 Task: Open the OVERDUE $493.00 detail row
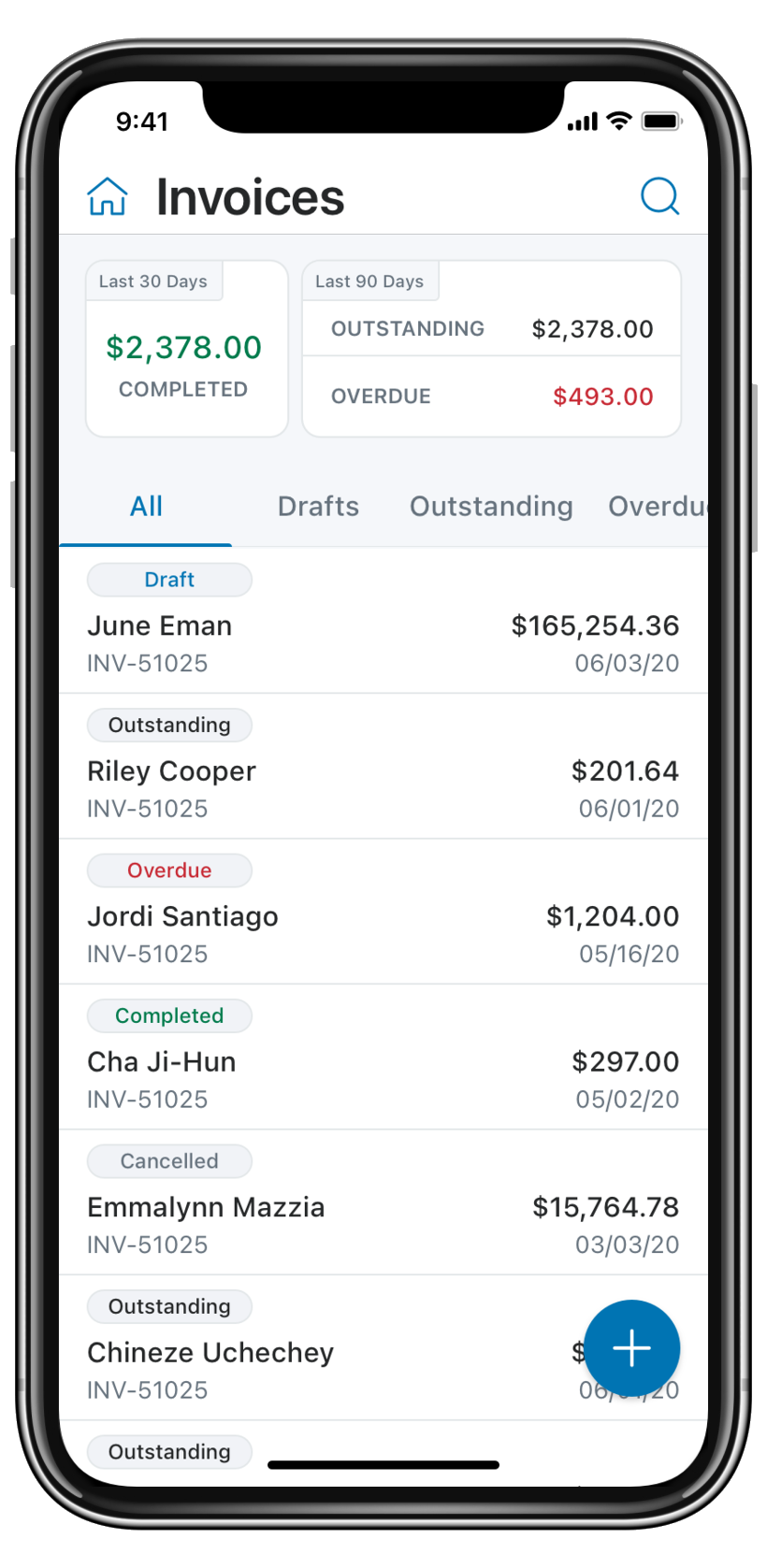[x=490, y=396]
